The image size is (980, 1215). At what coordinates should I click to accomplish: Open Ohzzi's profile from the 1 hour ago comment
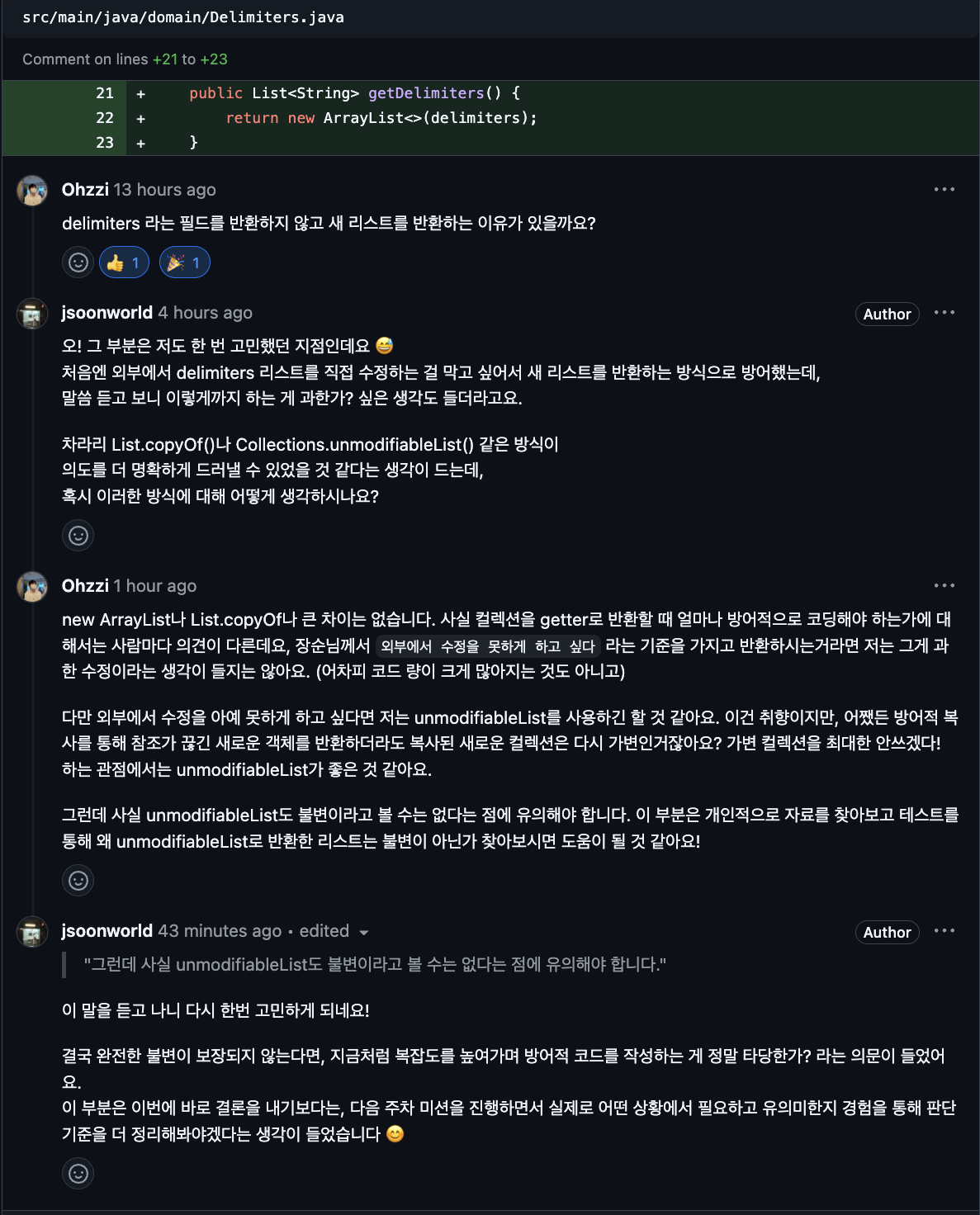click(x=85, y=586)
